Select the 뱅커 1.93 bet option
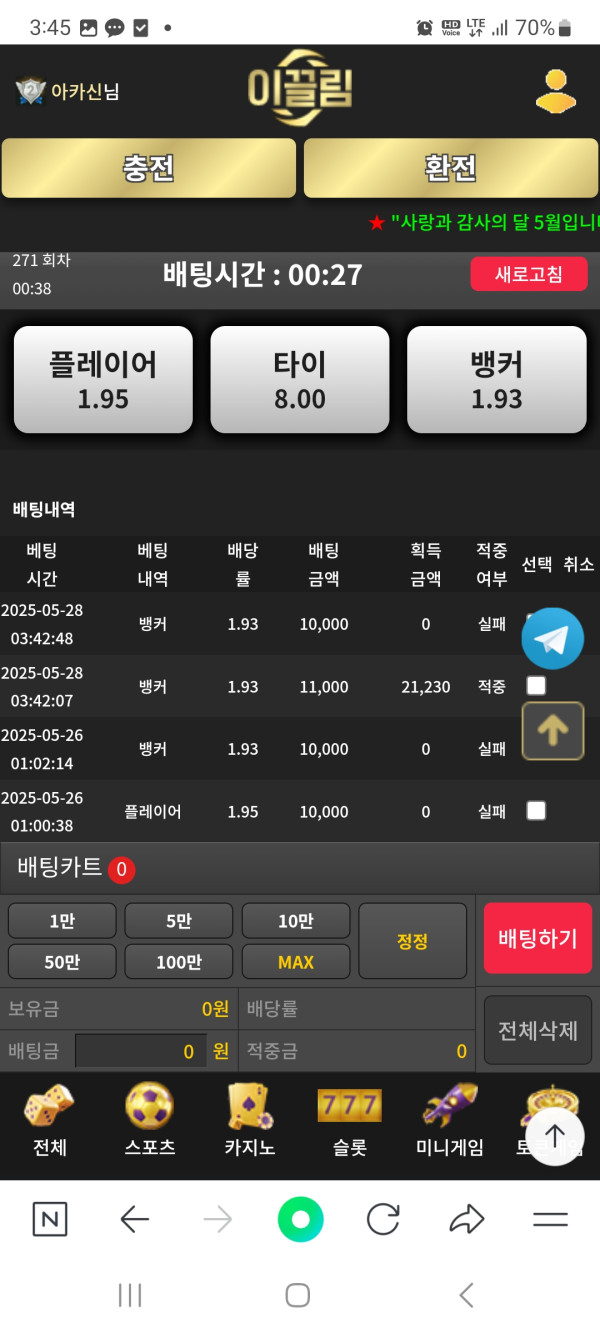 click(x=497, y=380)
